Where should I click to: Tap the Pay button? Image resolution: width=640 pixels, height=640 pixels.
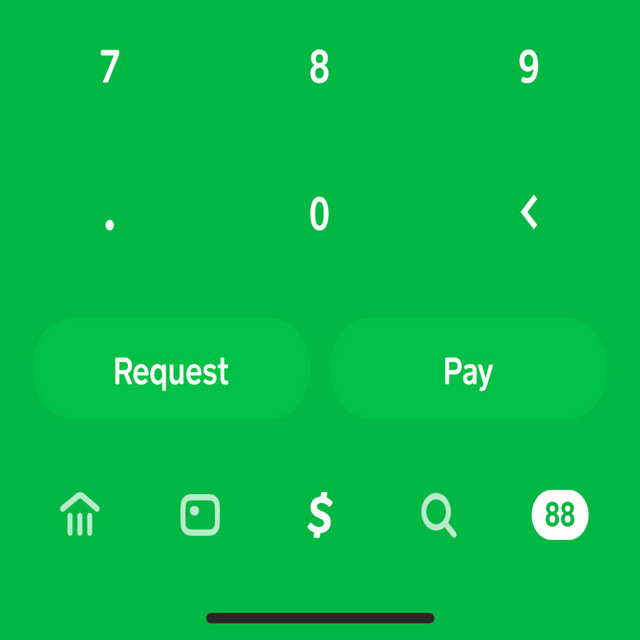click(x=468, y=370)
